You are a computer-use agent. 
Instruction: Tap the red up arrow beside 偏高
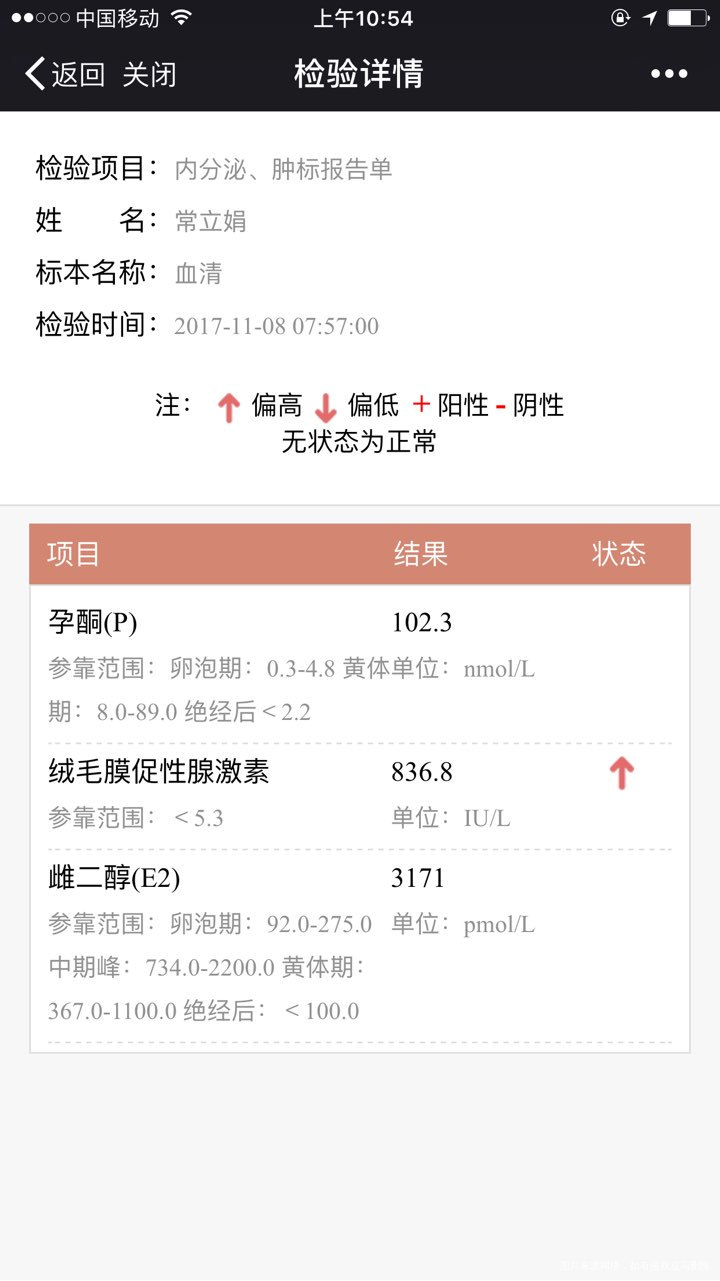(228, 406)
